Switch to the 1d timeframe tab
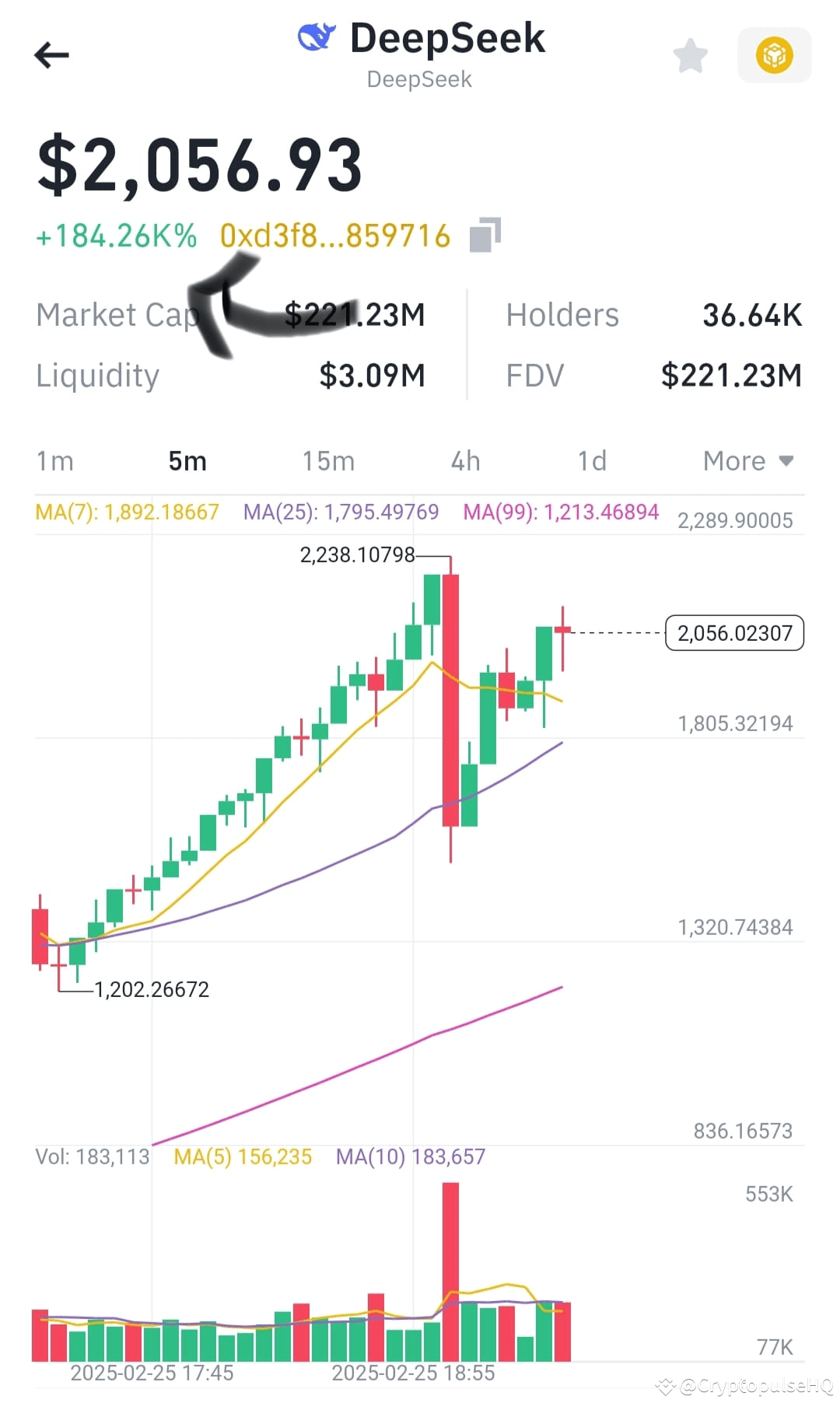The width and height of the screenshot is (840, 1403). 592,460
